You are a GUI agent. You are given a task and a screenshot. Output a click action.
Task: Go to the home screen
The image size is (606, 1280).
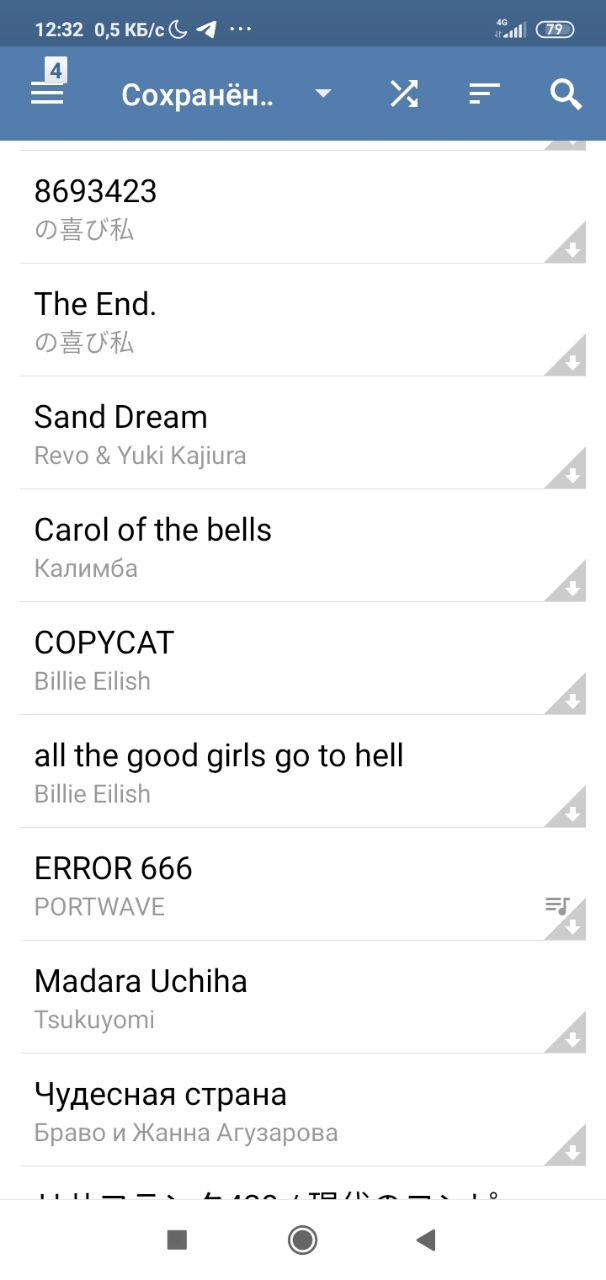pyautogui.click(x=302, y=1240)
